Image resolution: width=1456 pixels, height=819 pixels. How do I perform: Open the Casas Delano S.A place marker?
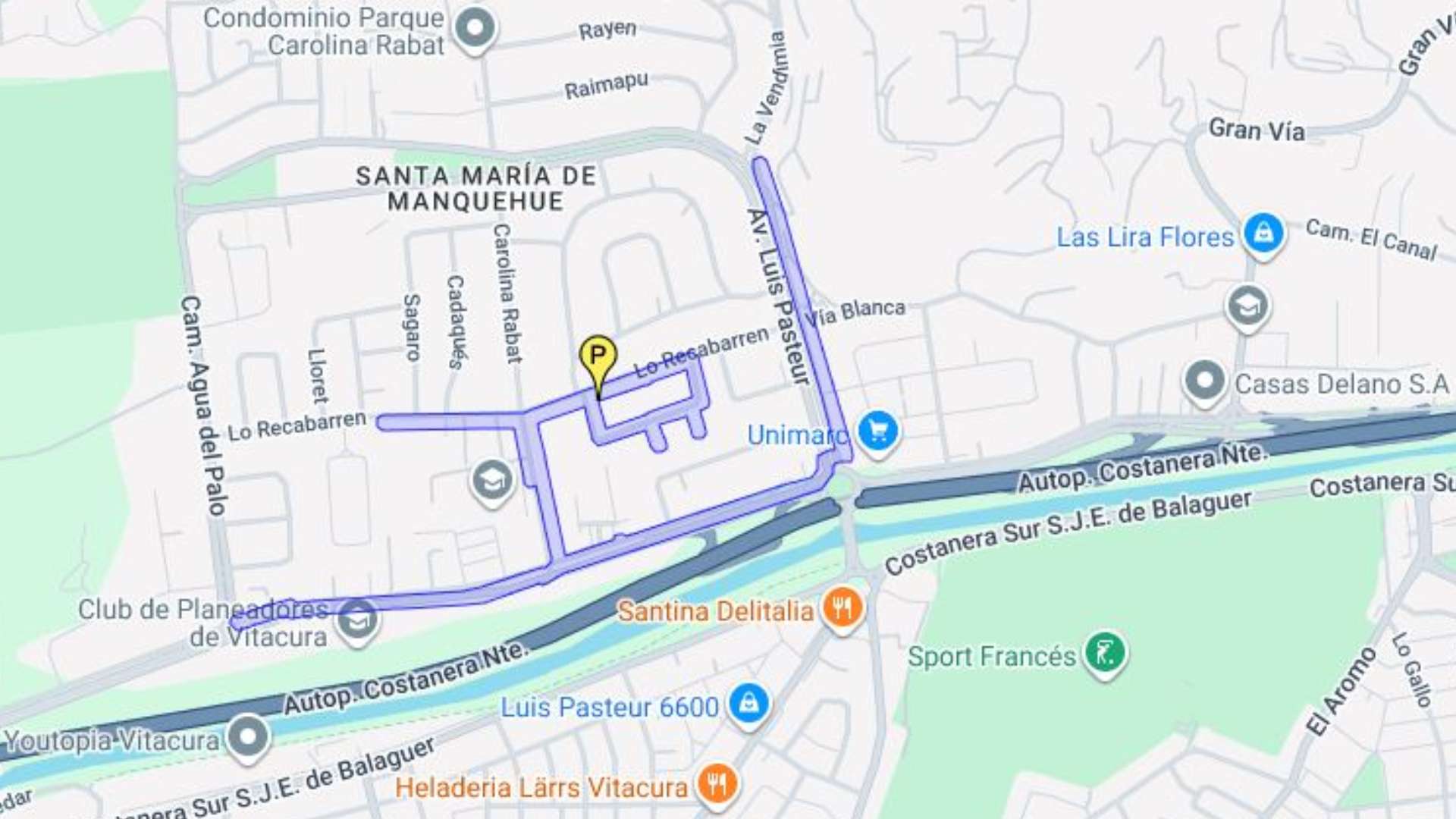tap(1204, 381)
